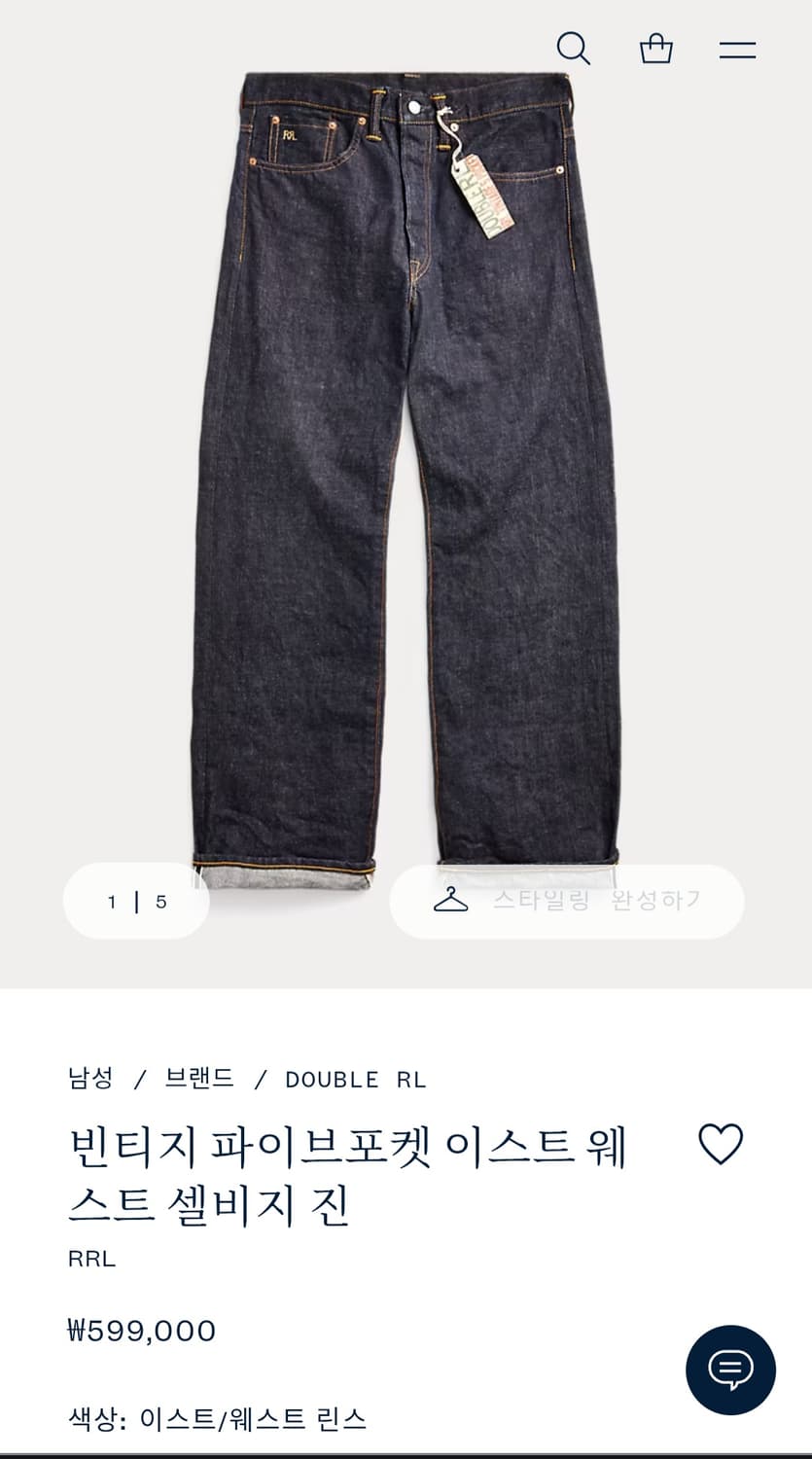Image resolution: width=812 pixels, height=1459 pixels.
Task: View the jeans product photo
Action: pos(406,467)
